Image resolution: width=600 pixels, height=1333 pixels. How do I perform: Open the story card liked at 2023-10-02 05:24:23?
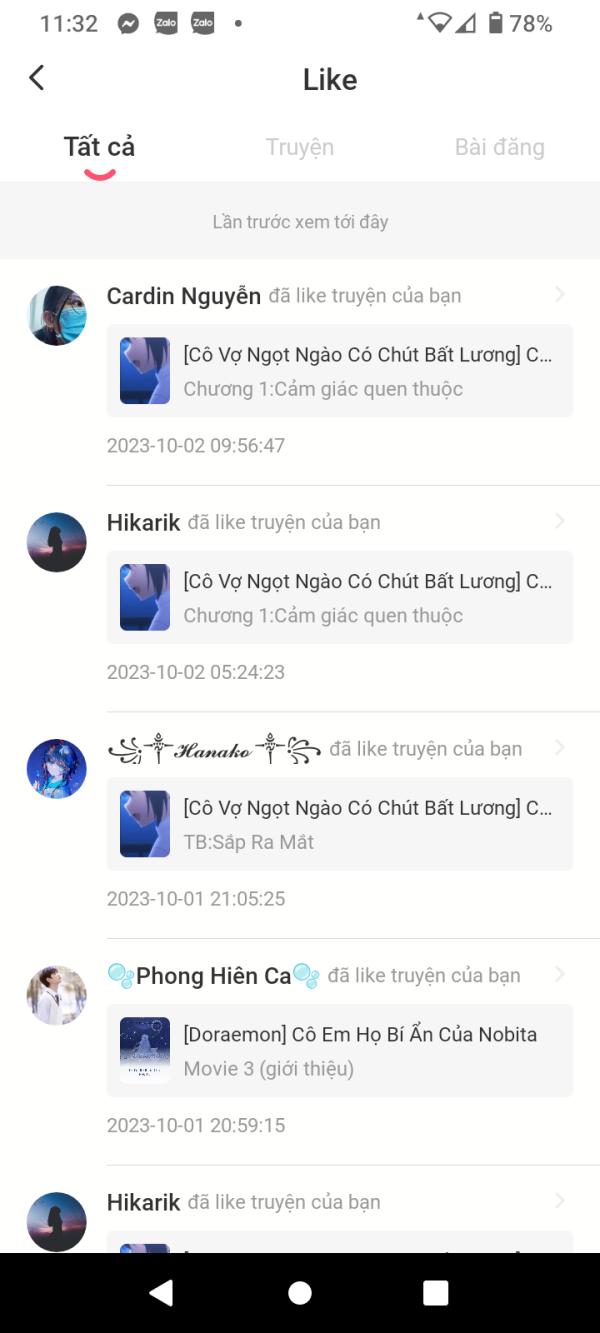[x=340, y=597]
